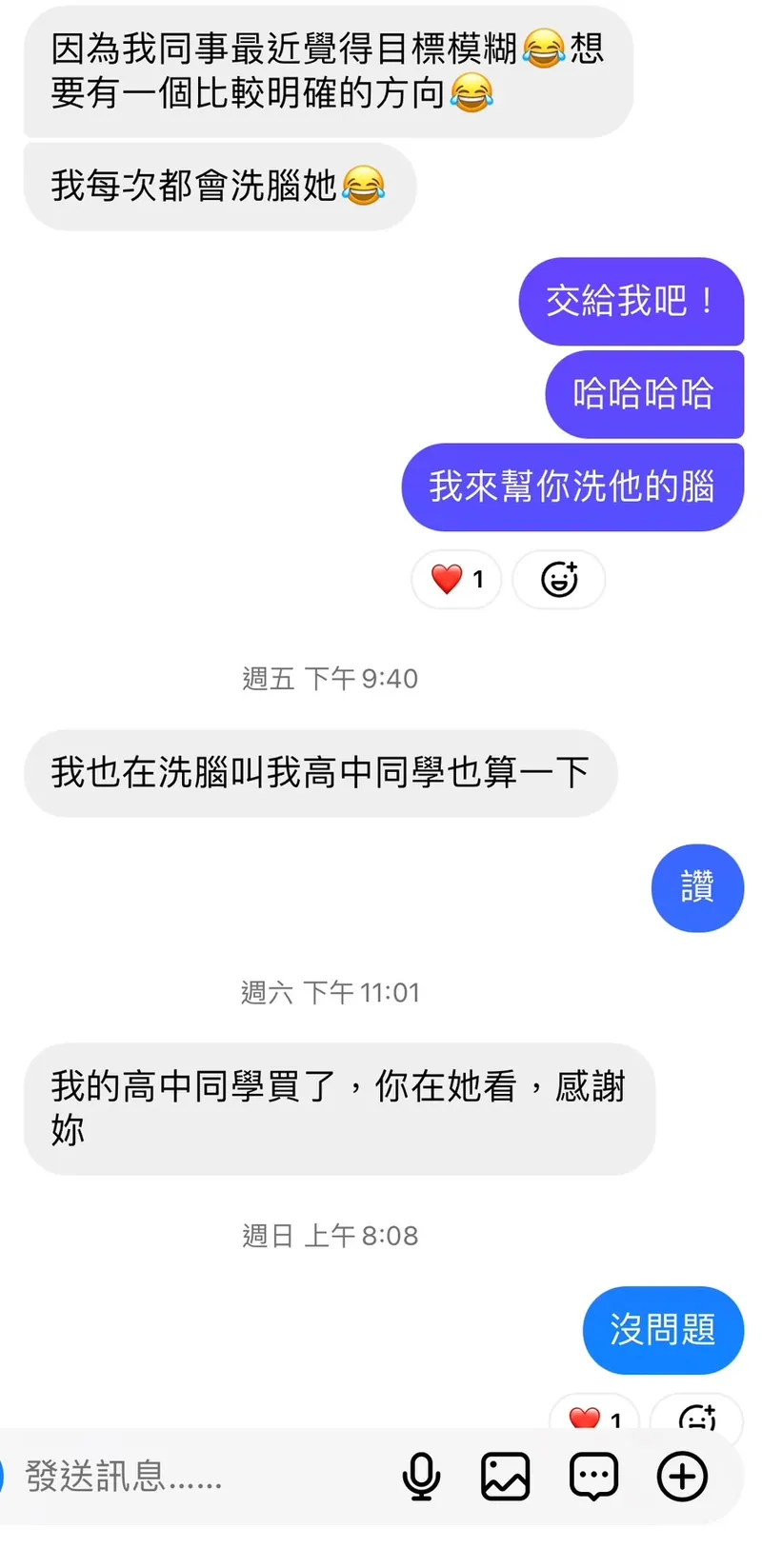
Task: Open the add-reaction smiley under 我來幫你洗他的腦
Action: [559, 579]
